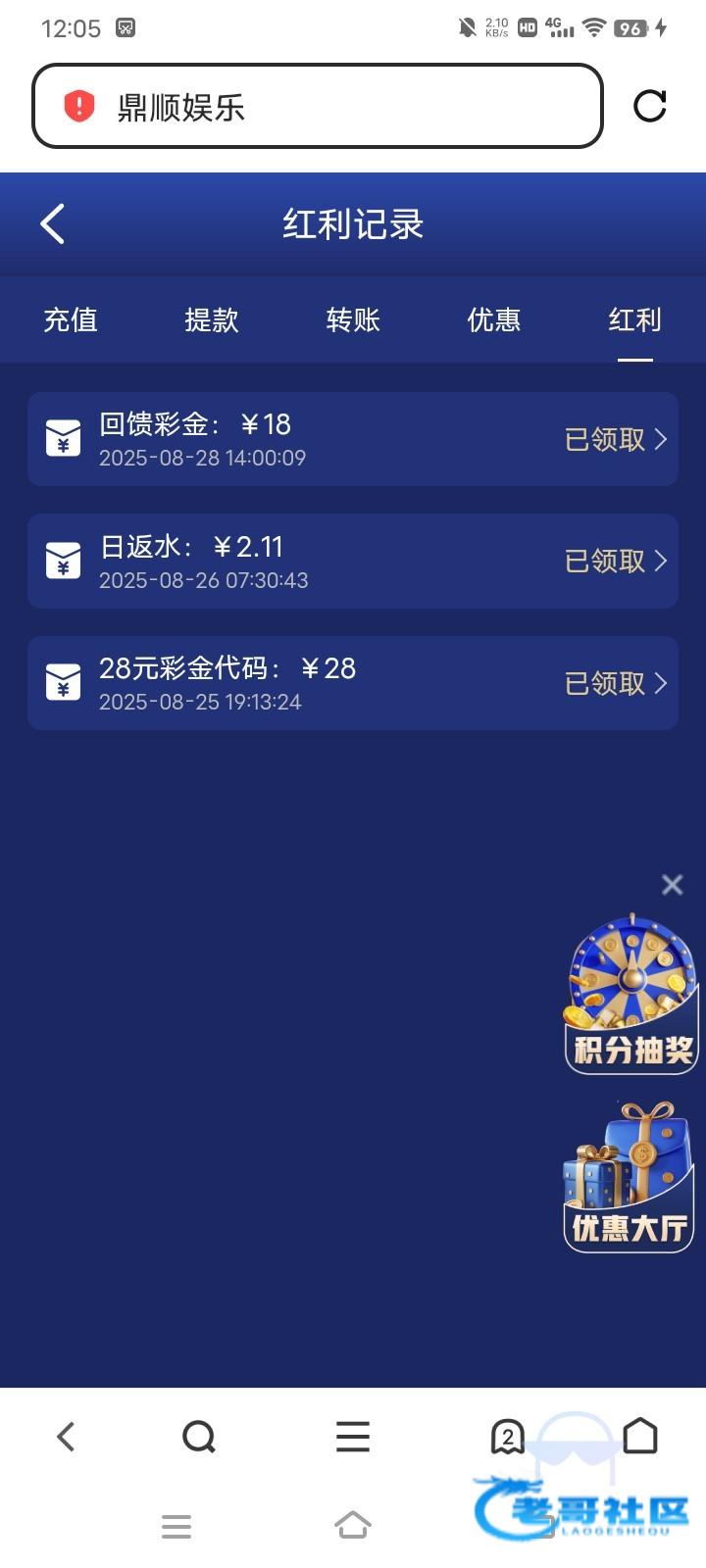Select the 红利 tab

point(634,320)
